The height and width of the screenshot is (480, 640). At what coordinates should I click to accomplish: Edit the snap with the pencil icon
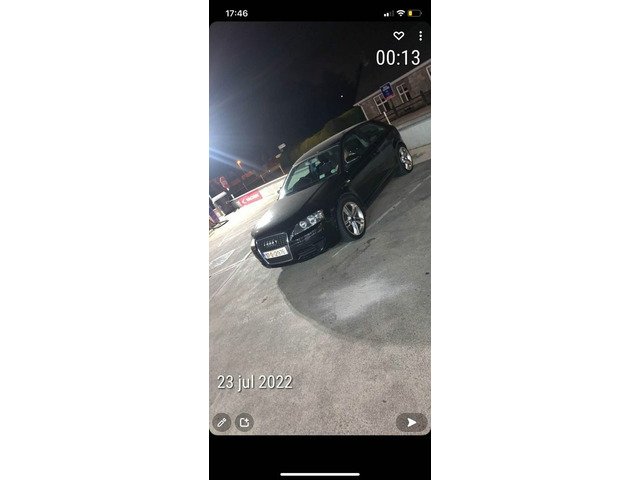click(222, 422)
